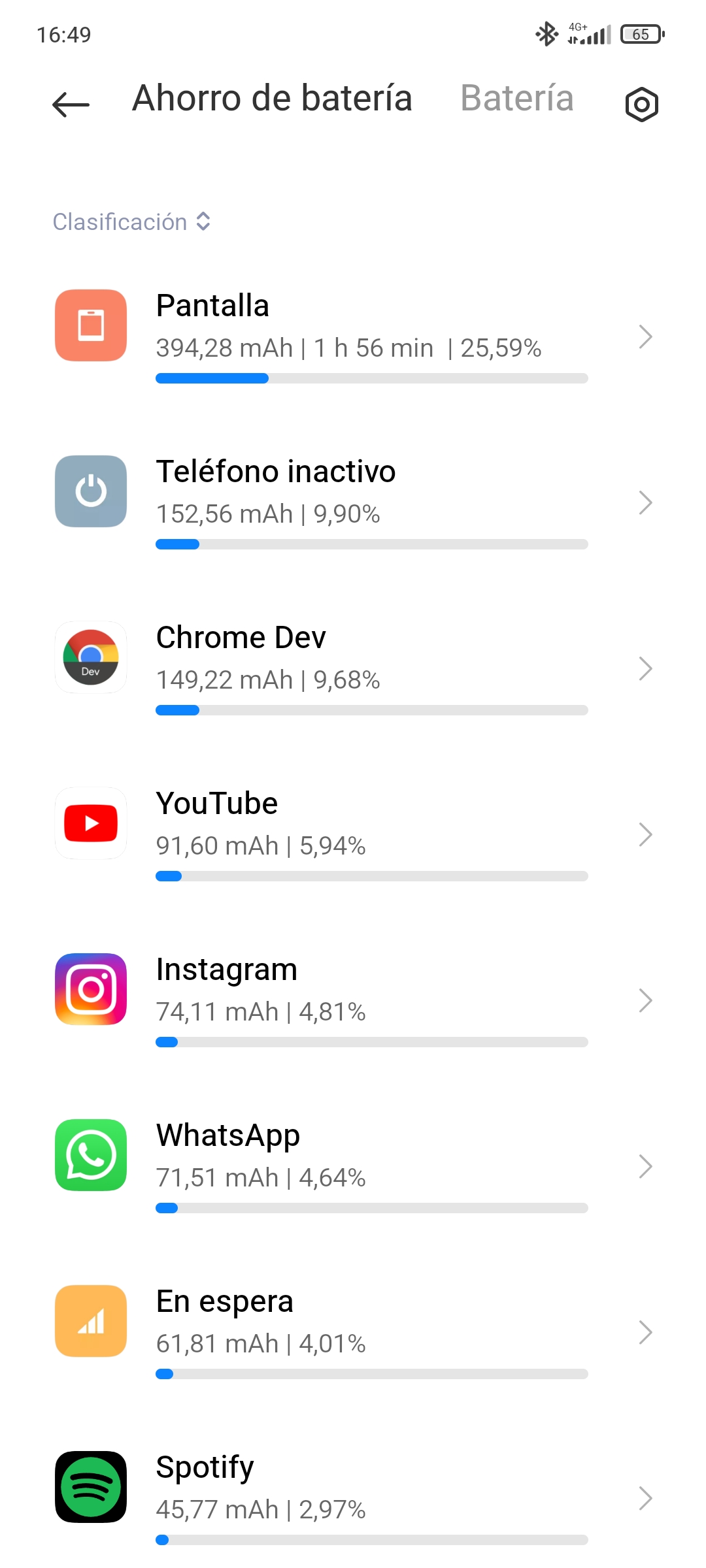Open battery settings gear icon

(x=641, y=105)
